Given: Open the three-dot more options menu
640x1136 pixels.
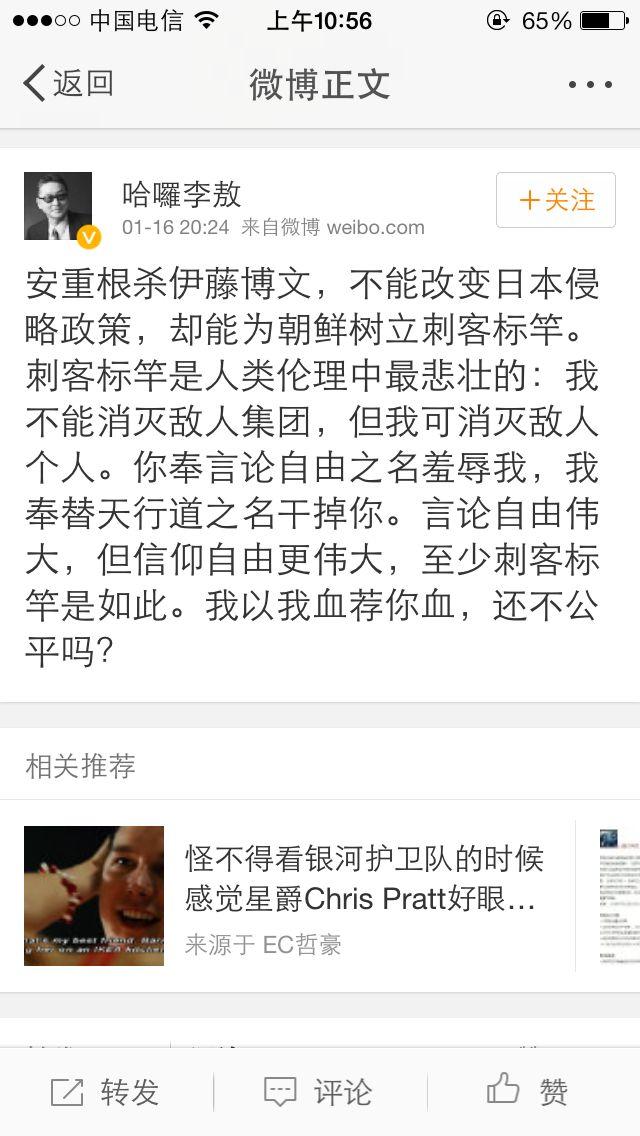Looking at the screenshot, I should pyautogui.click(x=590, y=85).
